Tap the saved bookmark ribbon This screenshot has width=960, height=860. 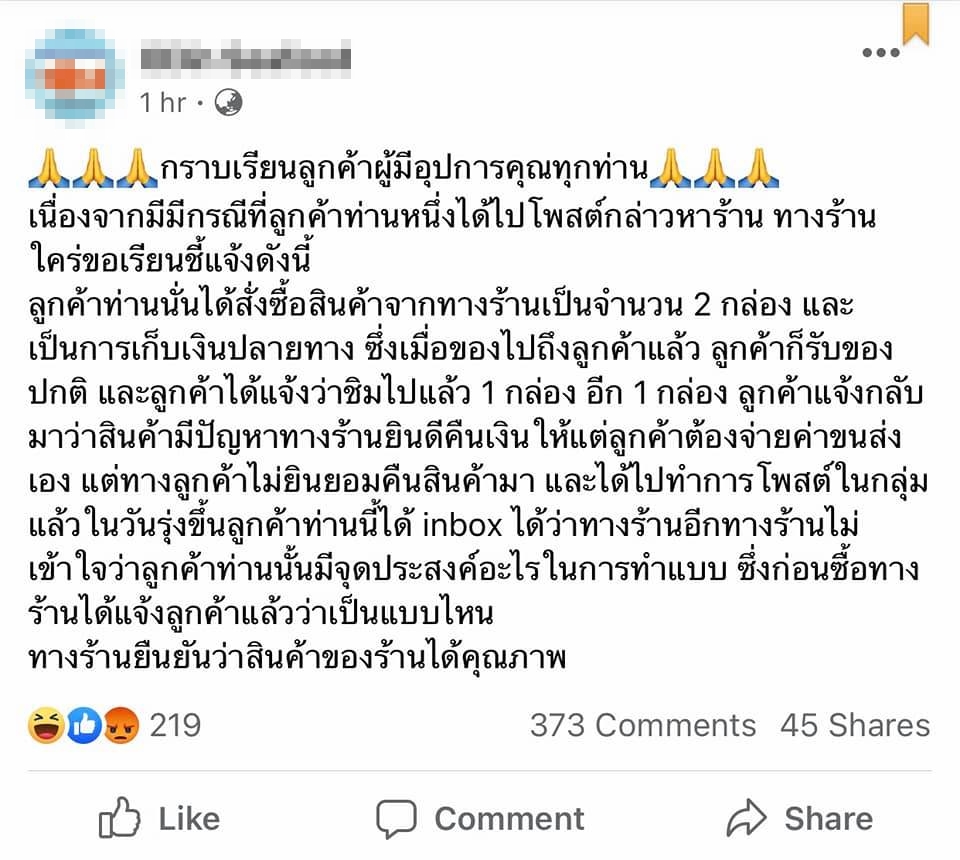coord(914,22)
